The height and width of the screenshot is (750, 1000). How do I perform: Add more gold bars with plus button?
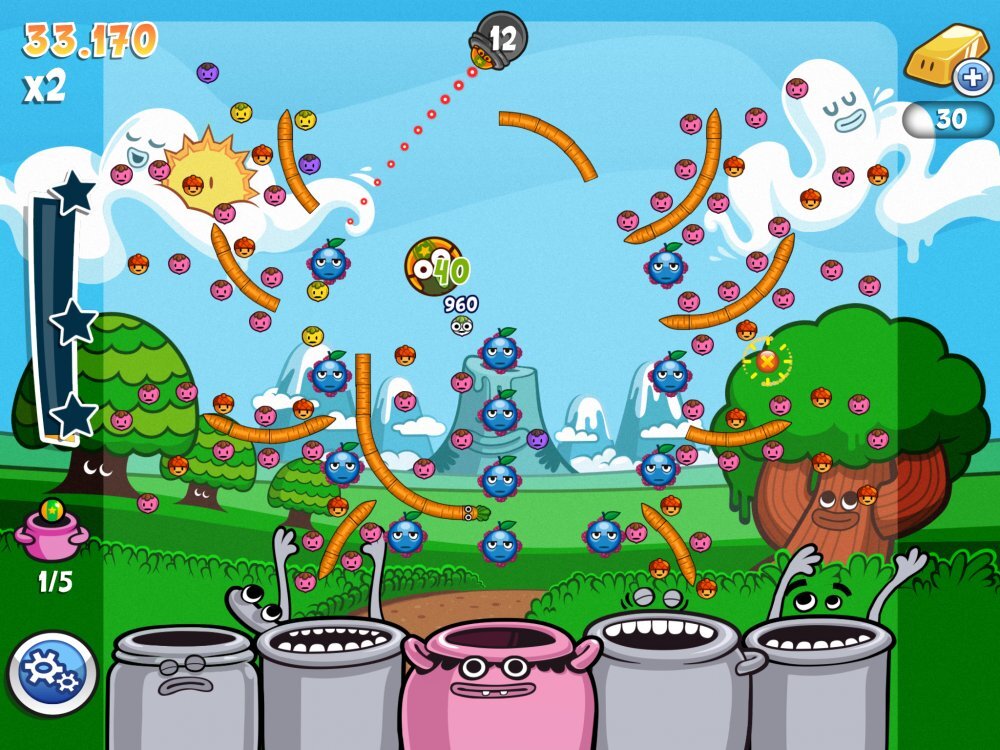[x=970, y=77]
